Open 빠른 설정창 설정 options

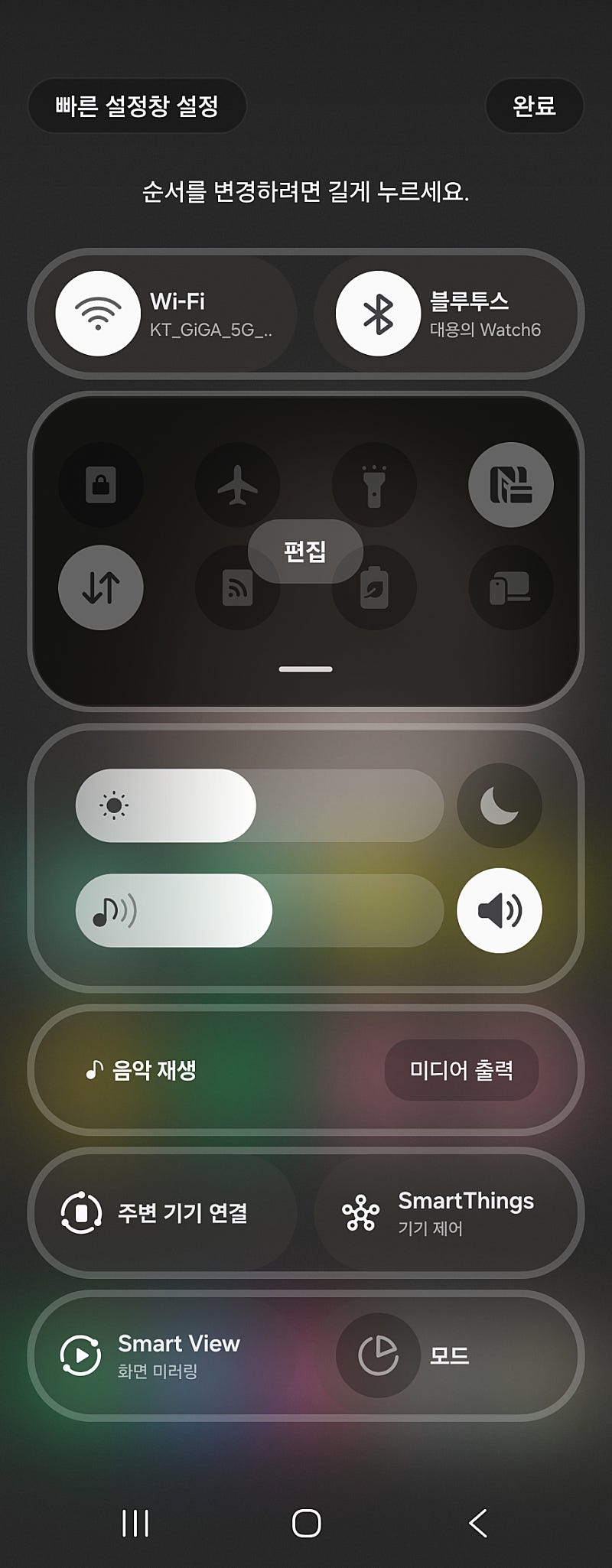(x=137, y=106)
